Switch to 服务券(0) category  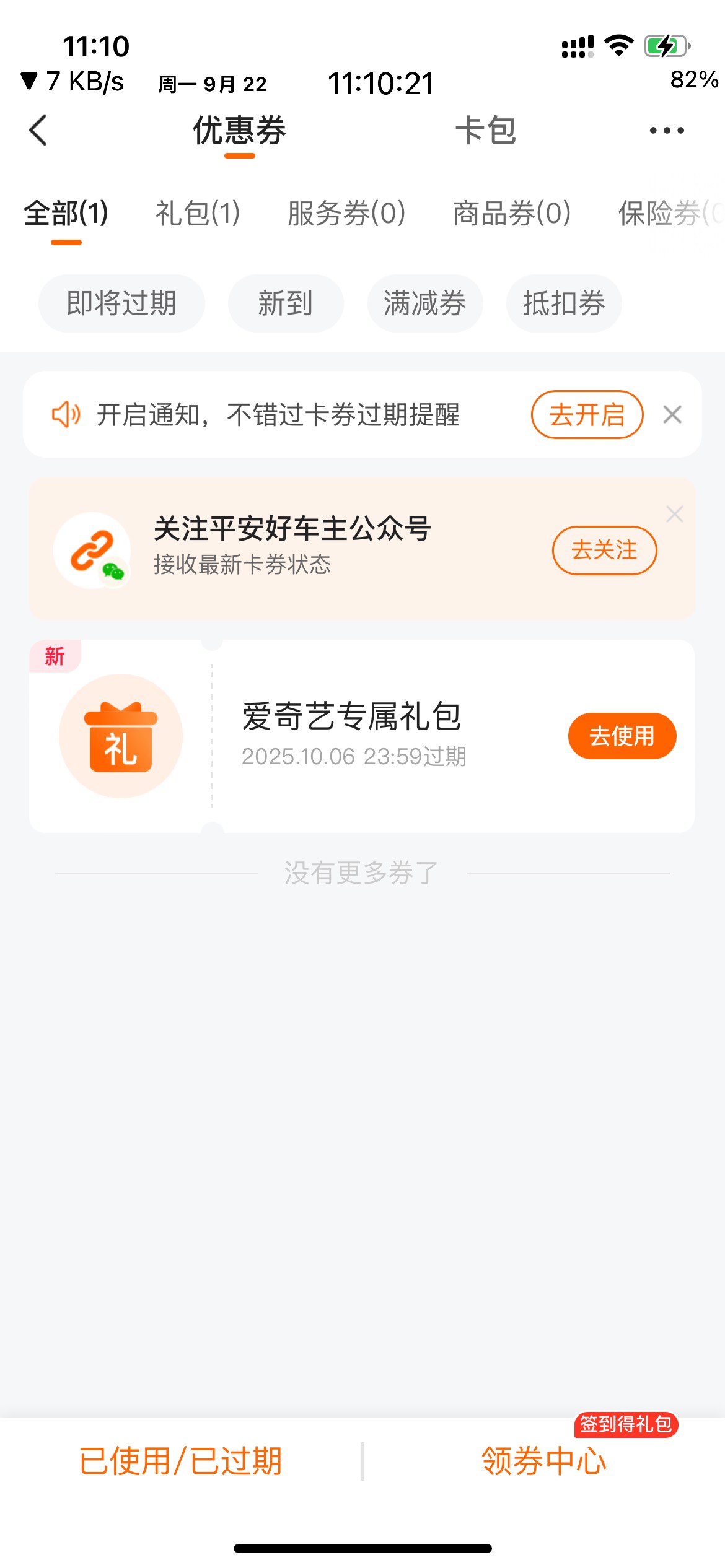click(346, 214)
